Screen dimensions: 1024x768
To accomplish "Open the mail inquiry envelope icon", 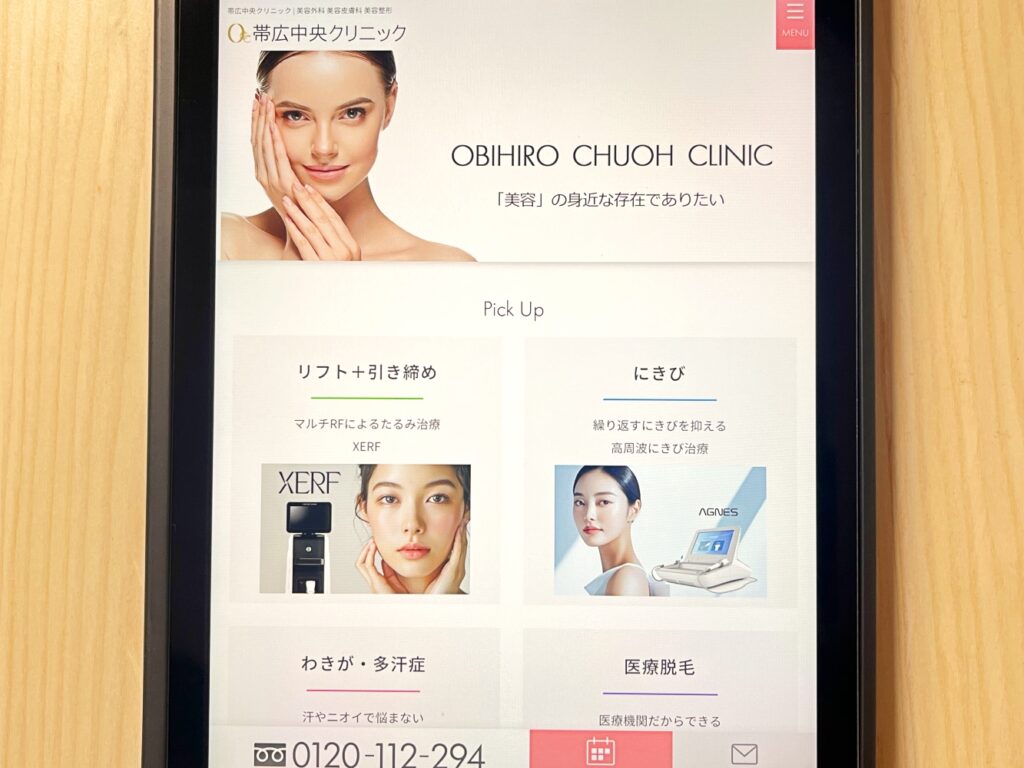I will click(x=744, y=753).
